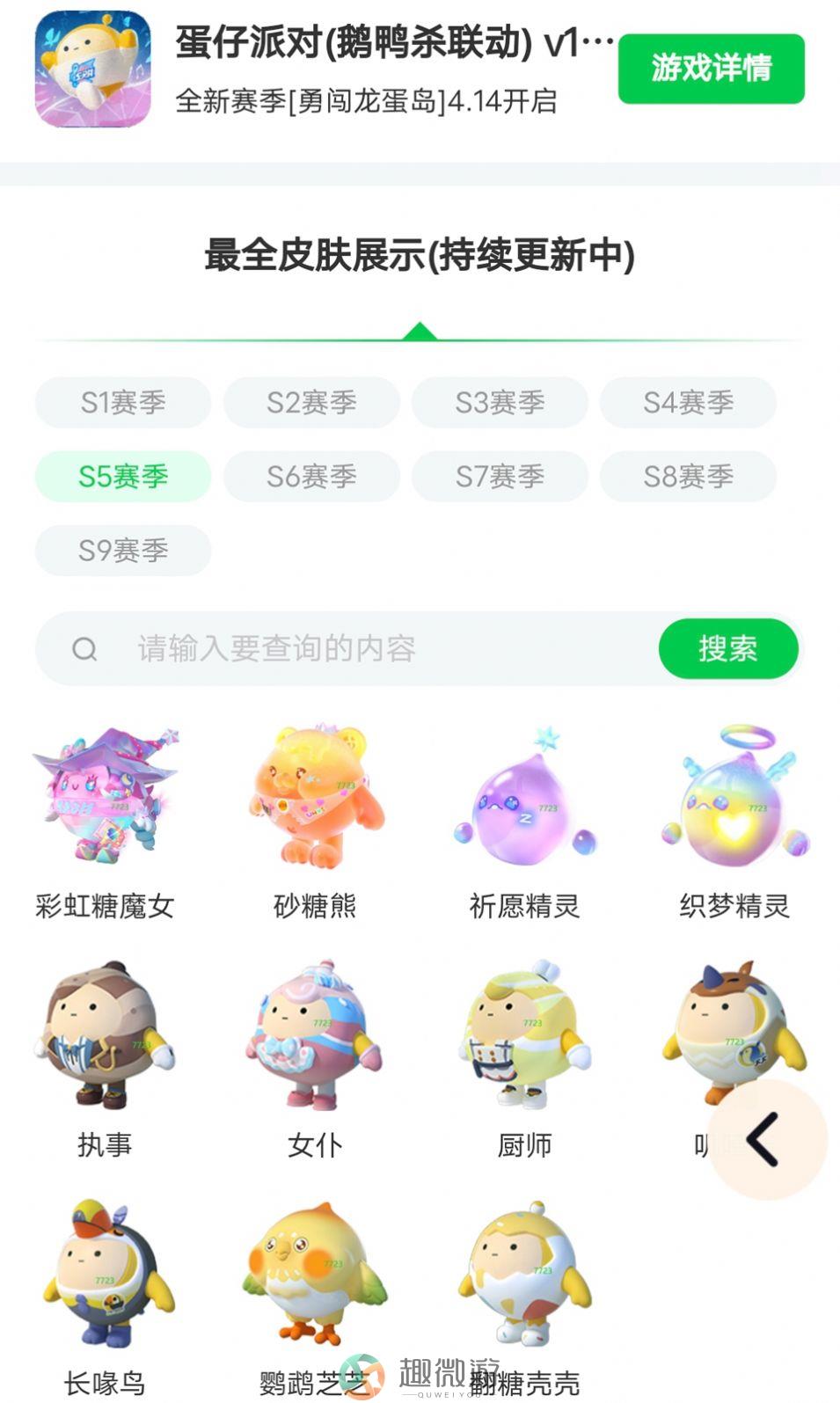Select the S1赛季 chip
This screenshot has height=1403, width=840.
pyautogui.click(x=123, y=403)
